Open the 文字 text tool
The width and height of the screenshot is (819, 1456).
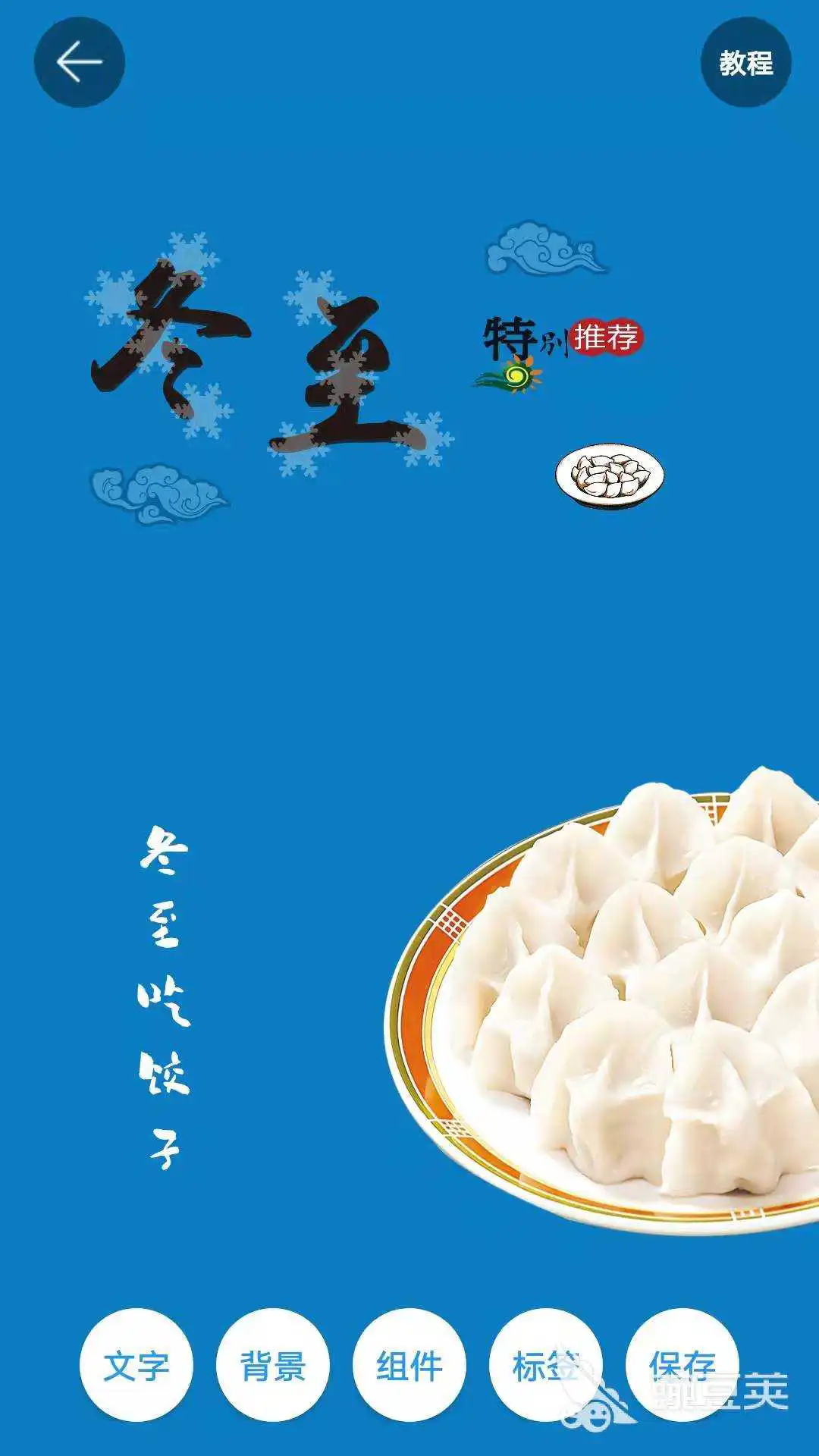136,1366
